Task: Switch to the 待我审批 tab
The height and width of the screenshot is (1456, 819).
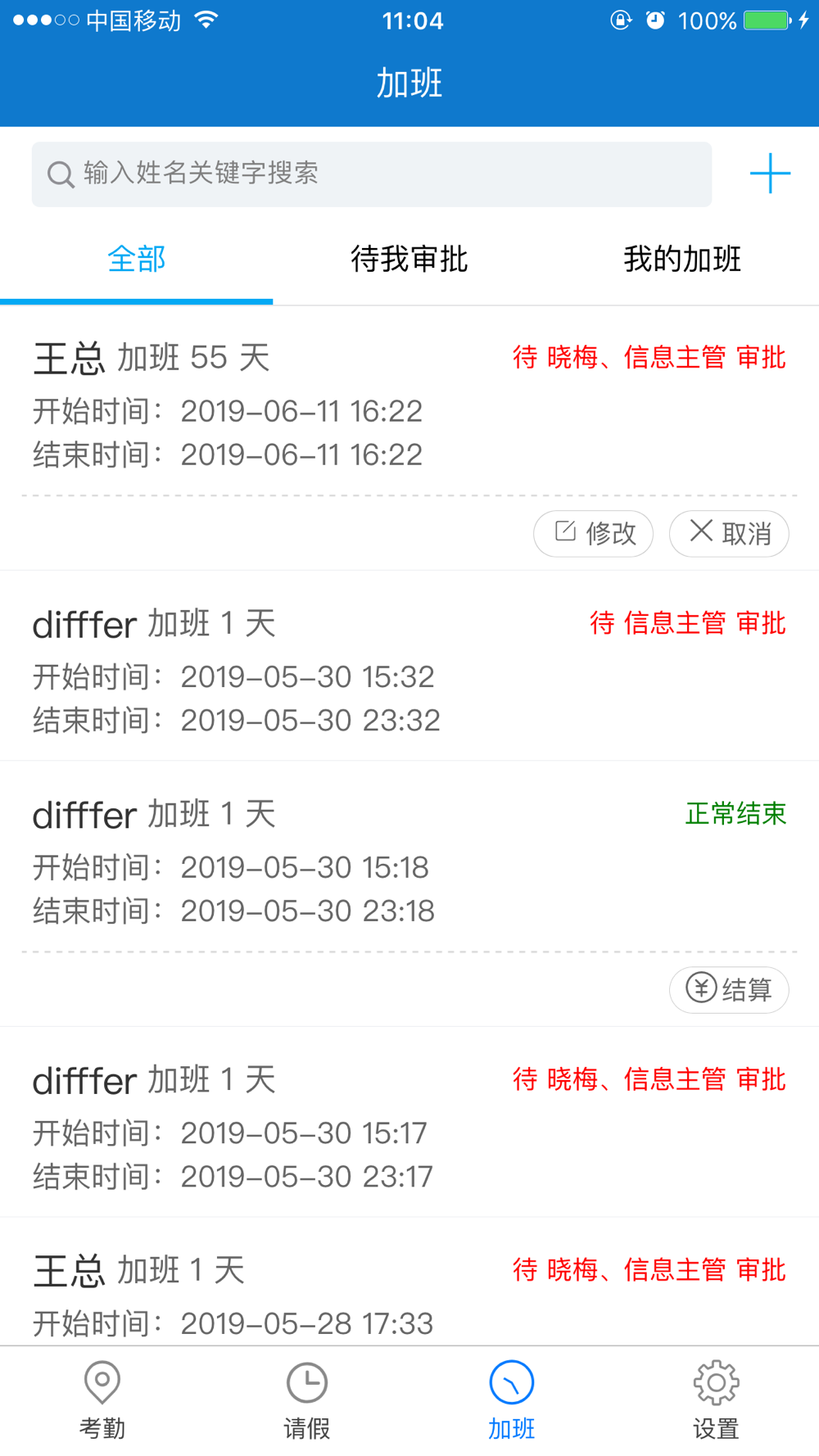Action: pyautogui.click(x=409, y=260)
